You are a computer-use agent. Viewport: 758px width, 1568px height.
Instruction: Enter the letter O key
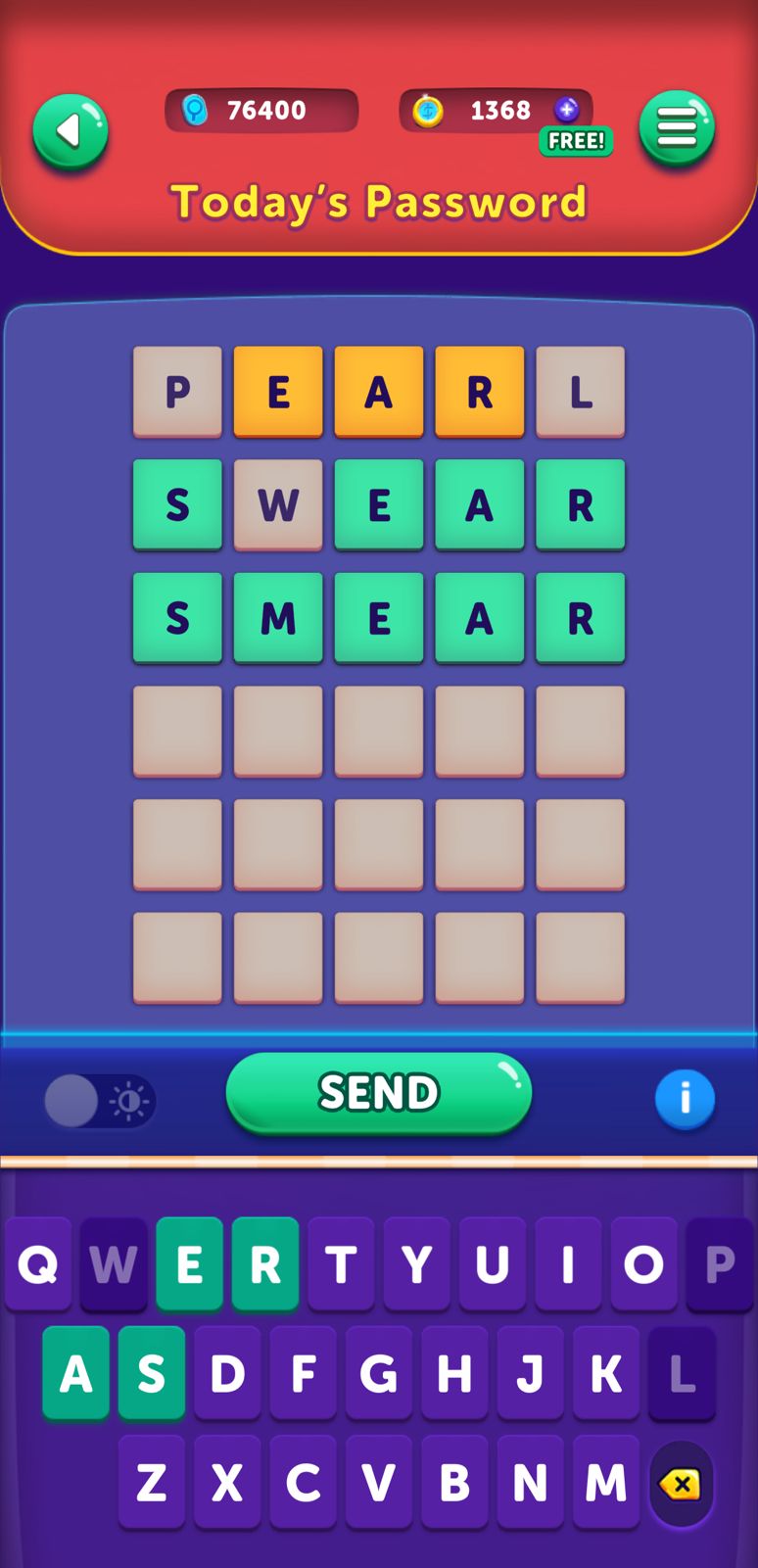pos(643,1264)
